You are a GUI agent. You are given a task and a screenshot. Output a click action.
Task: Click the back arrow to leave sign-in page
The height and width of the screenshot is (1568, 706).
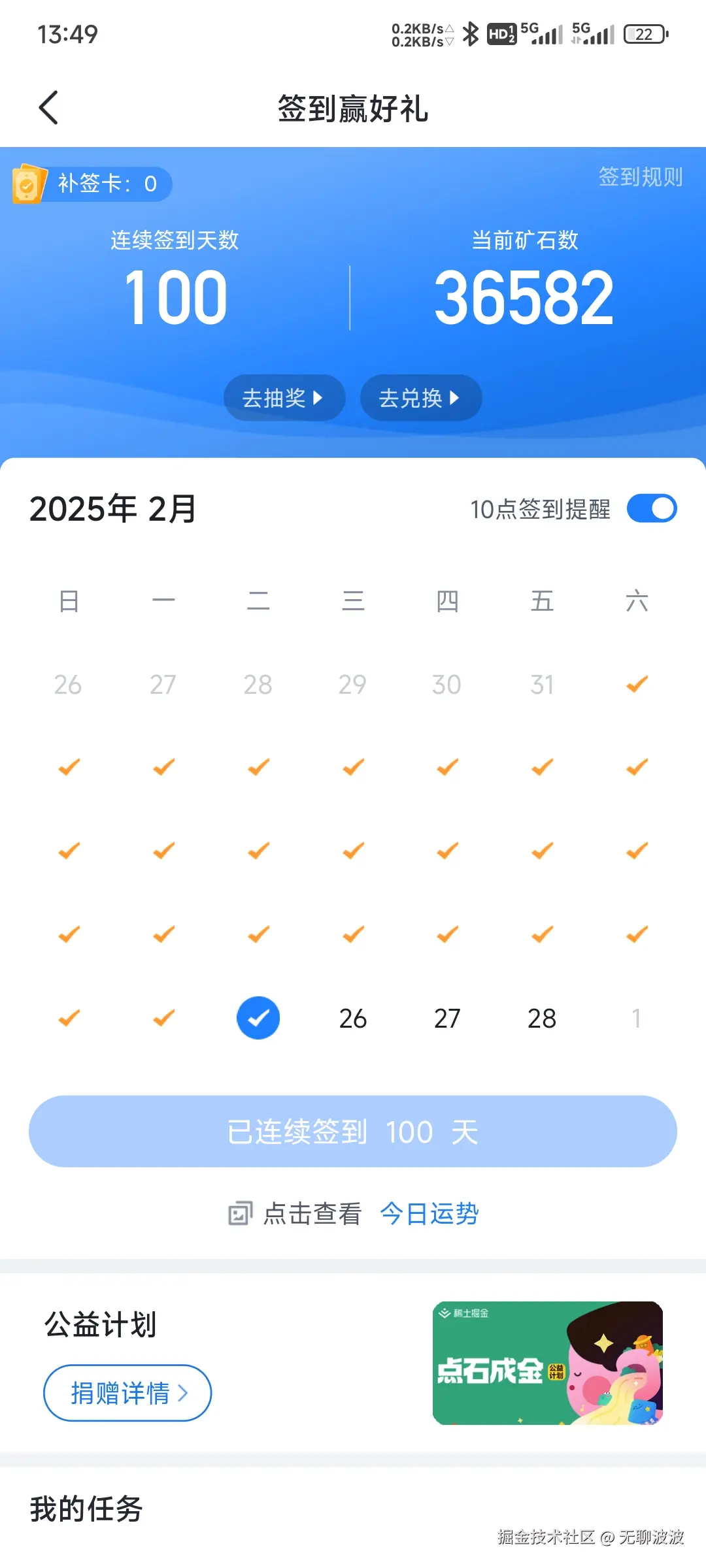(49, 106)
